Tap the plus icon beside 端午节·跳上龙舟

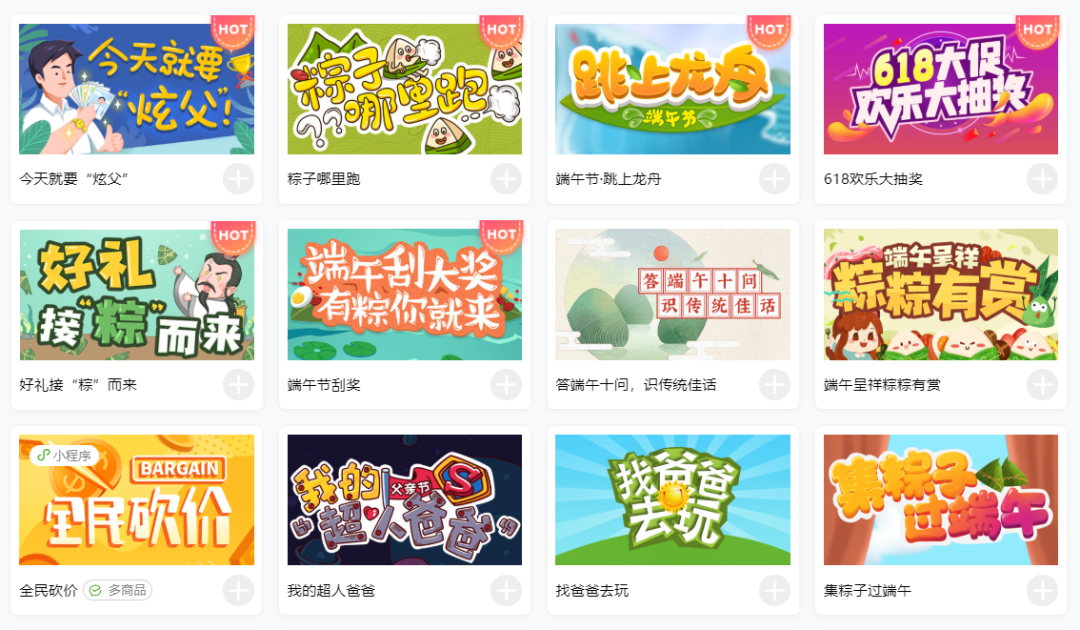(774, 179)
